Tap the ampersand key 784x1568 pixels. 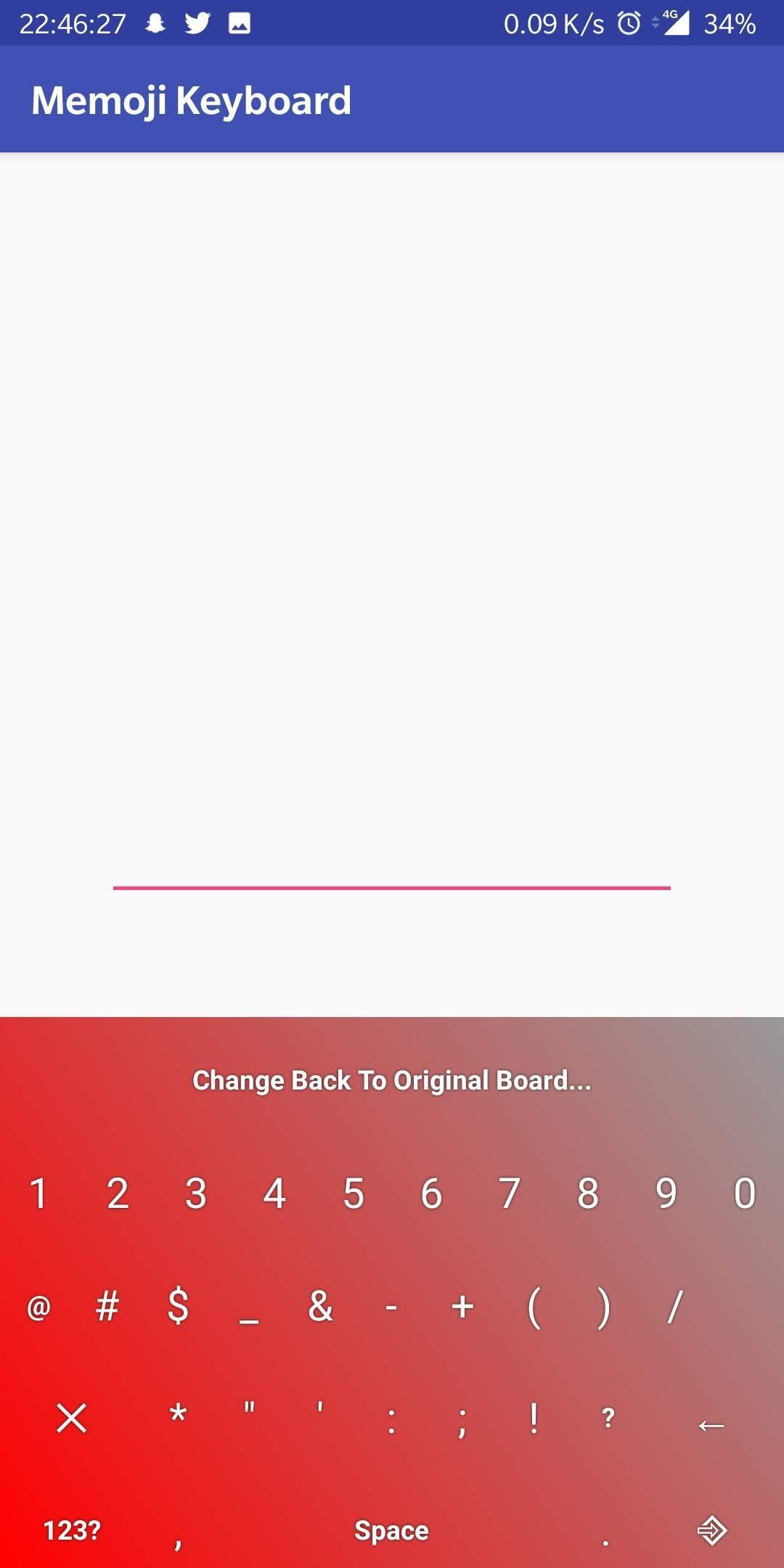click(320, 1306)
